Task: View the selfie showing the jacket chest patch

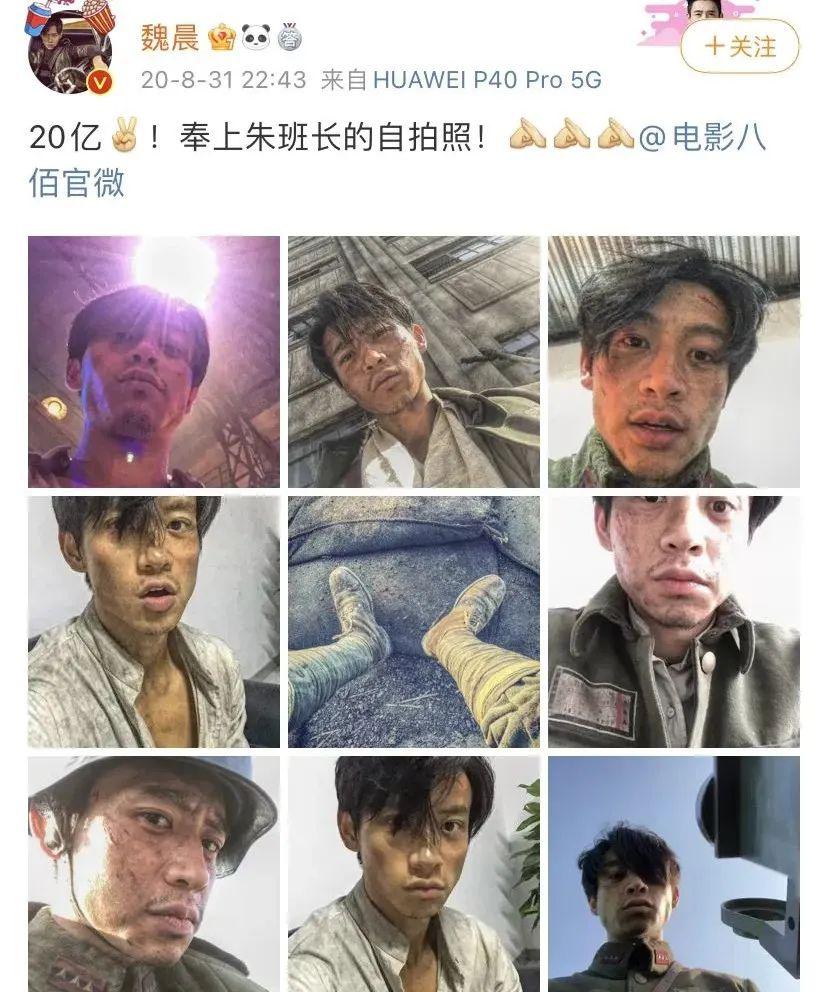Action: point(673,621)
